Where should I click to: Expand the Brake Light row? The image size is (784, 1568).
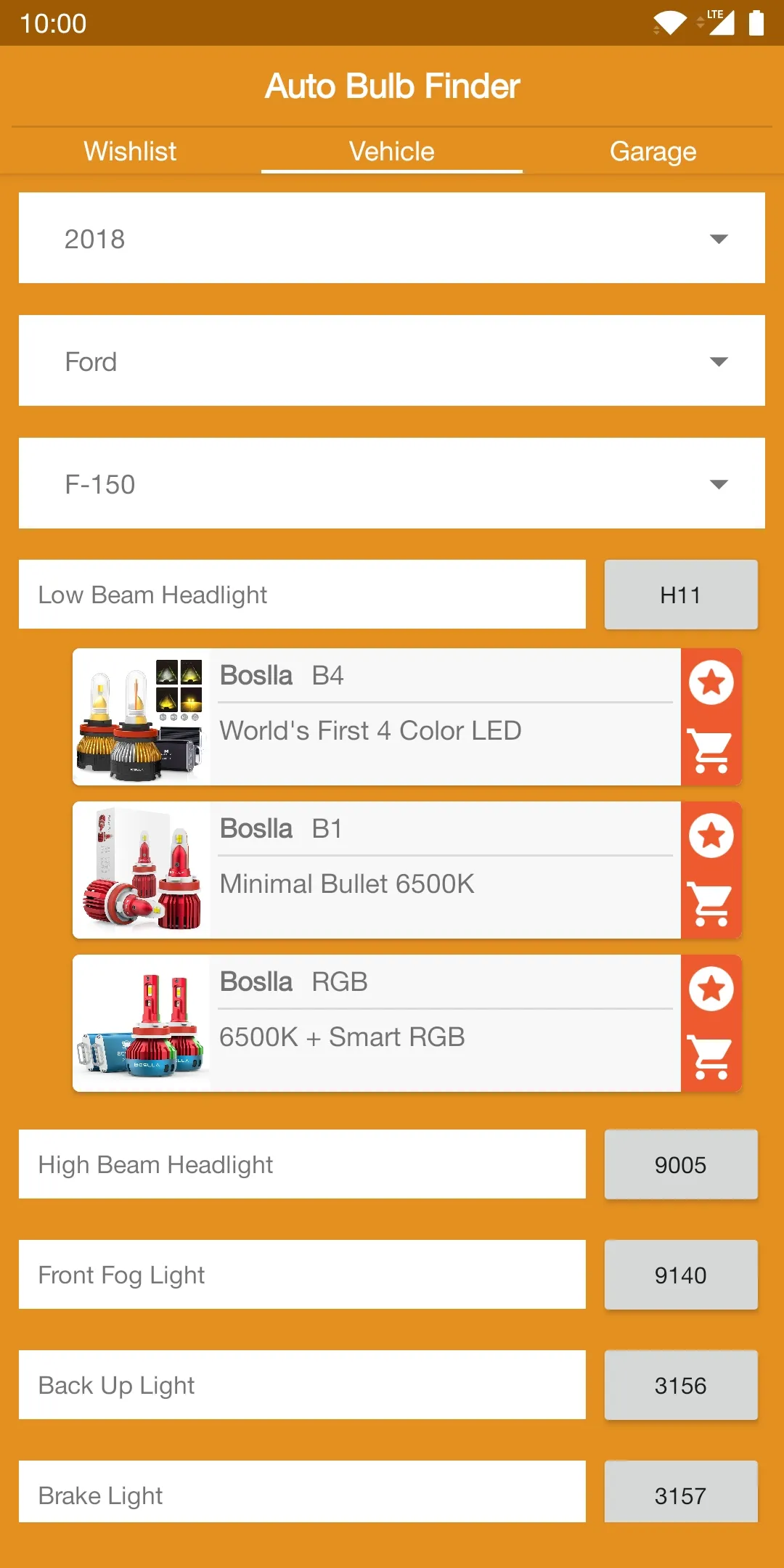point(302,1494)
